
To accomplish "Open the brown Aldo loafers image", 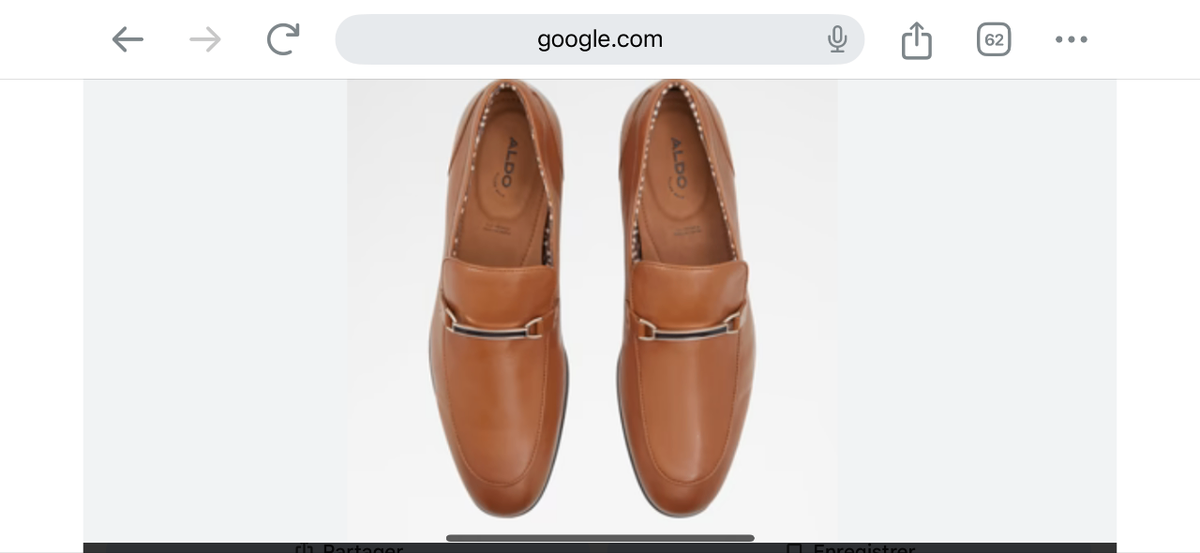I will coord(592,300).
